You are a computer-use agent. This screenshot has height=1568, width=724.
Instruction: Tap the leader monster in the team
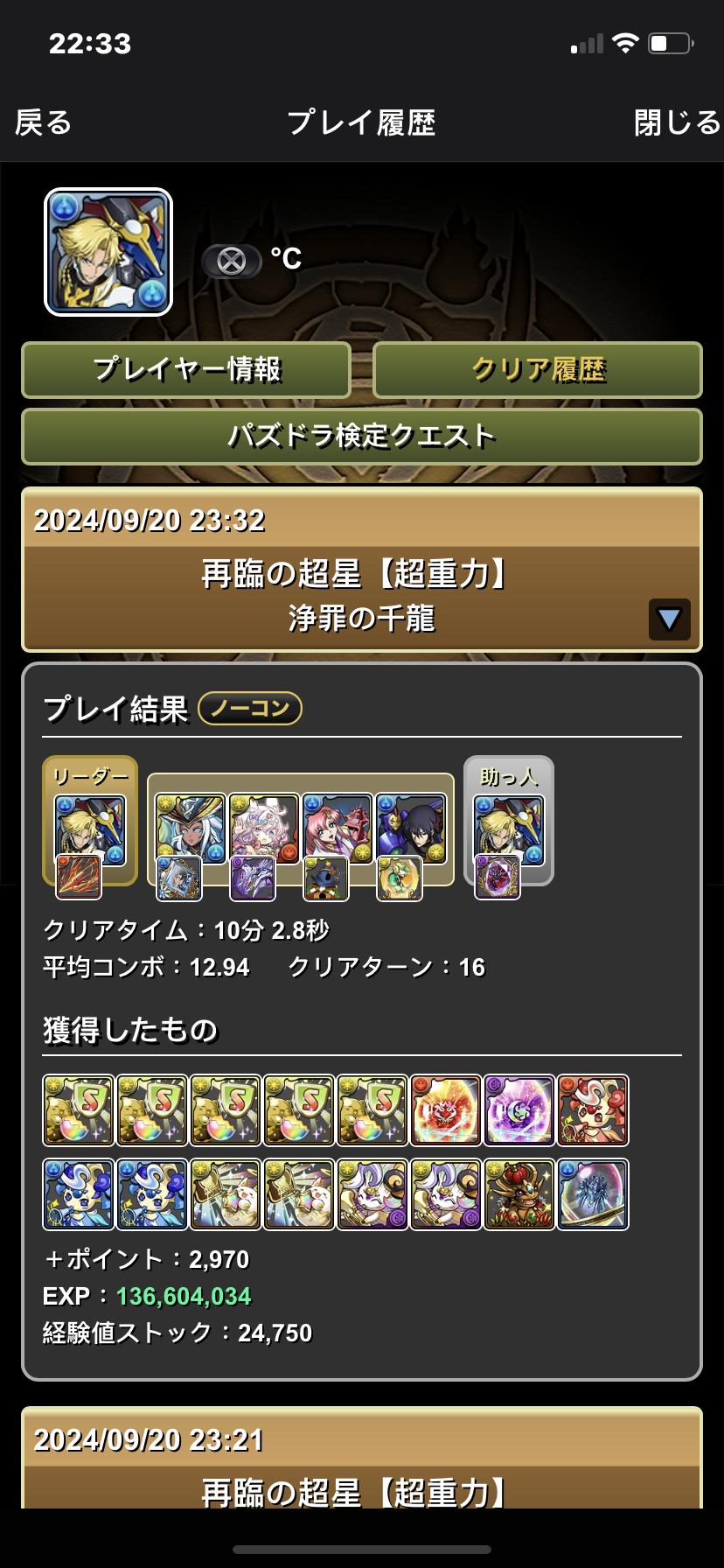[x=90, y=829]
